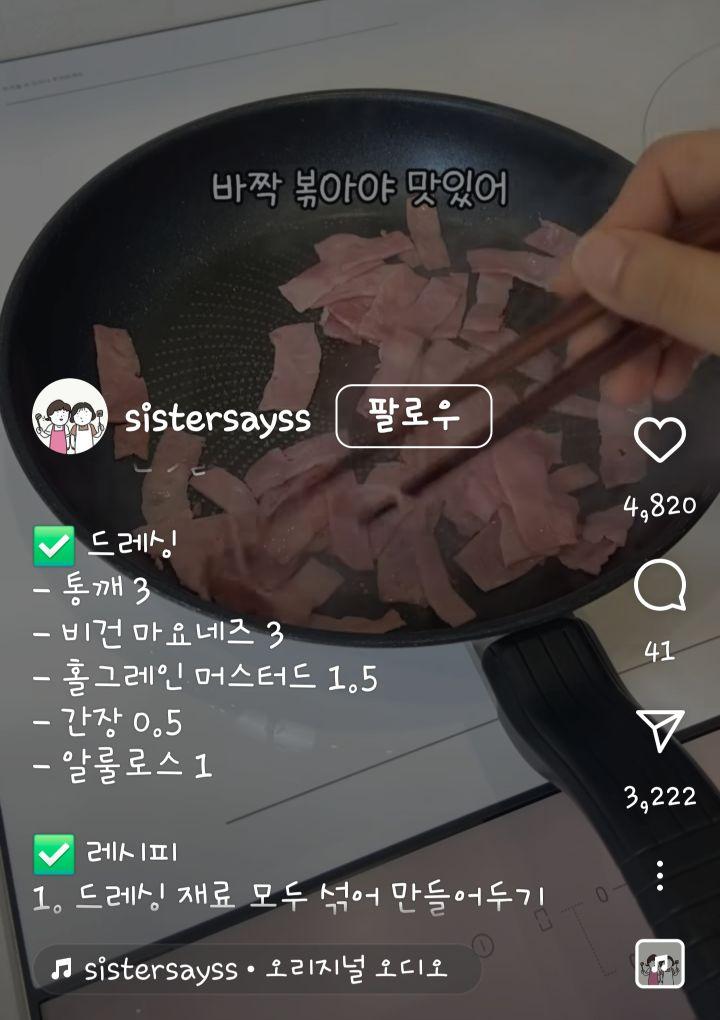Open the comments on this reel
The width and height of the screenshot is (720, 1020).
pos(660,587)
